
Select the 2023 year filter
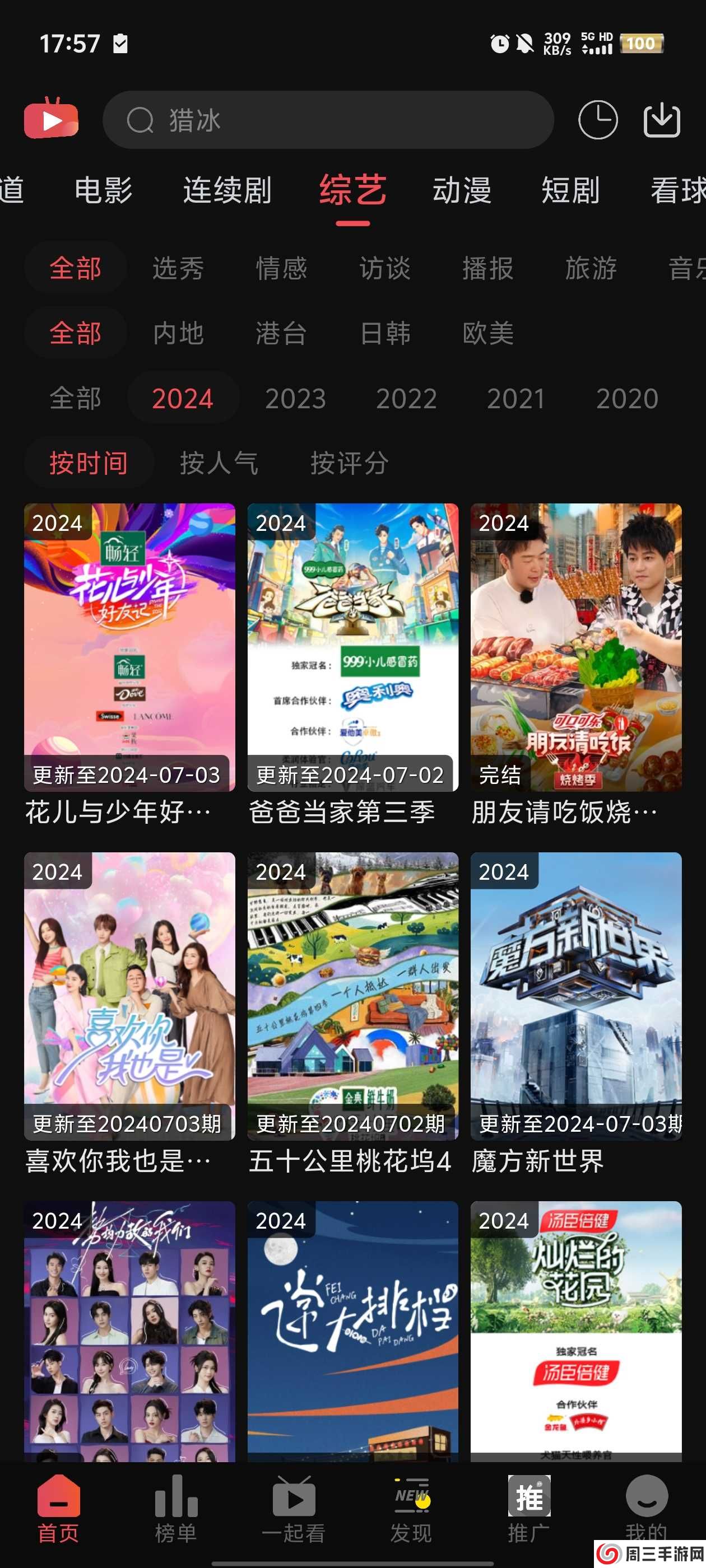point(294,399)
